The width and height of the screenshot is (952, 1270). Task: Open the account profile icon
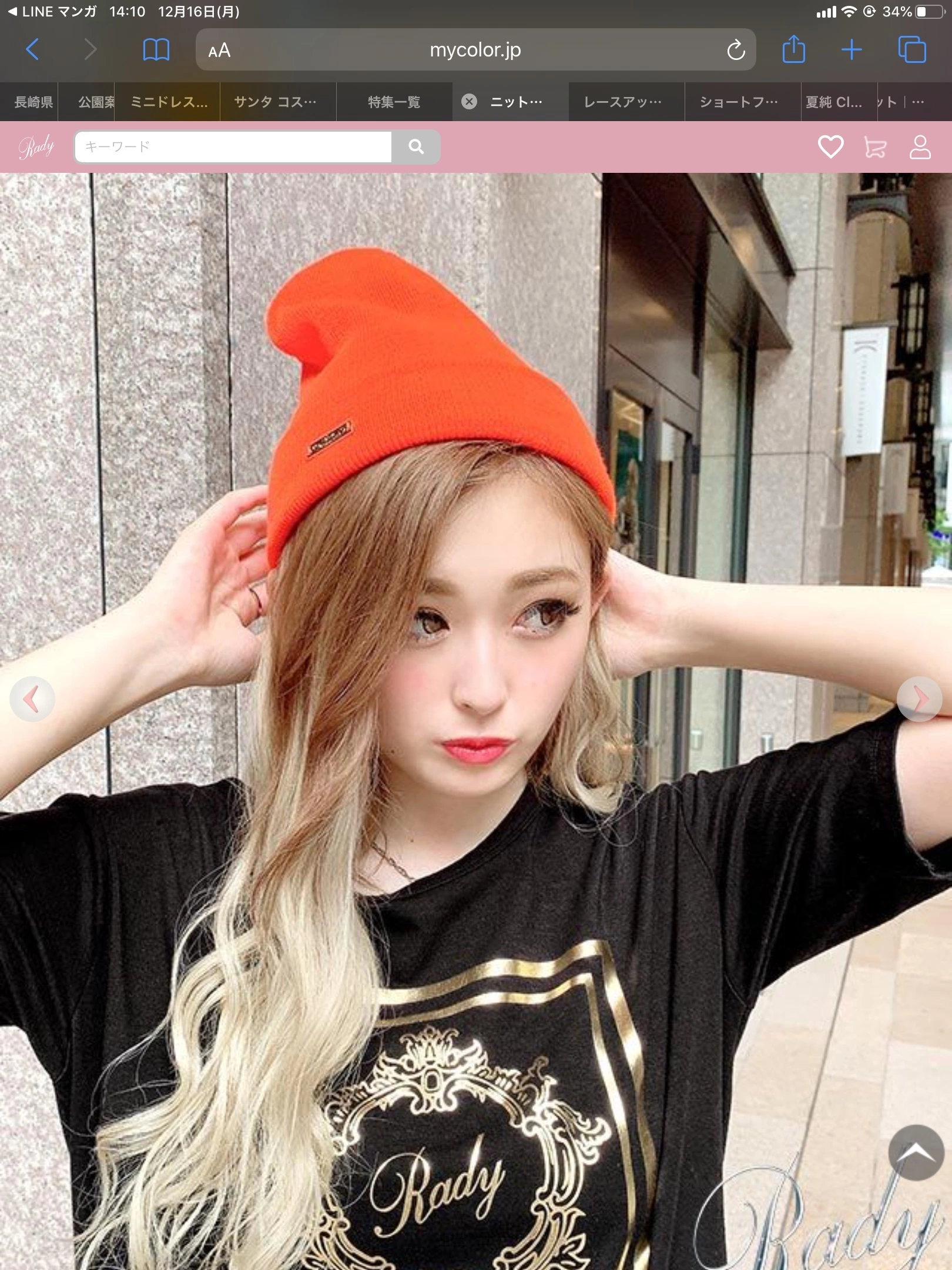(x=920, y=147)
